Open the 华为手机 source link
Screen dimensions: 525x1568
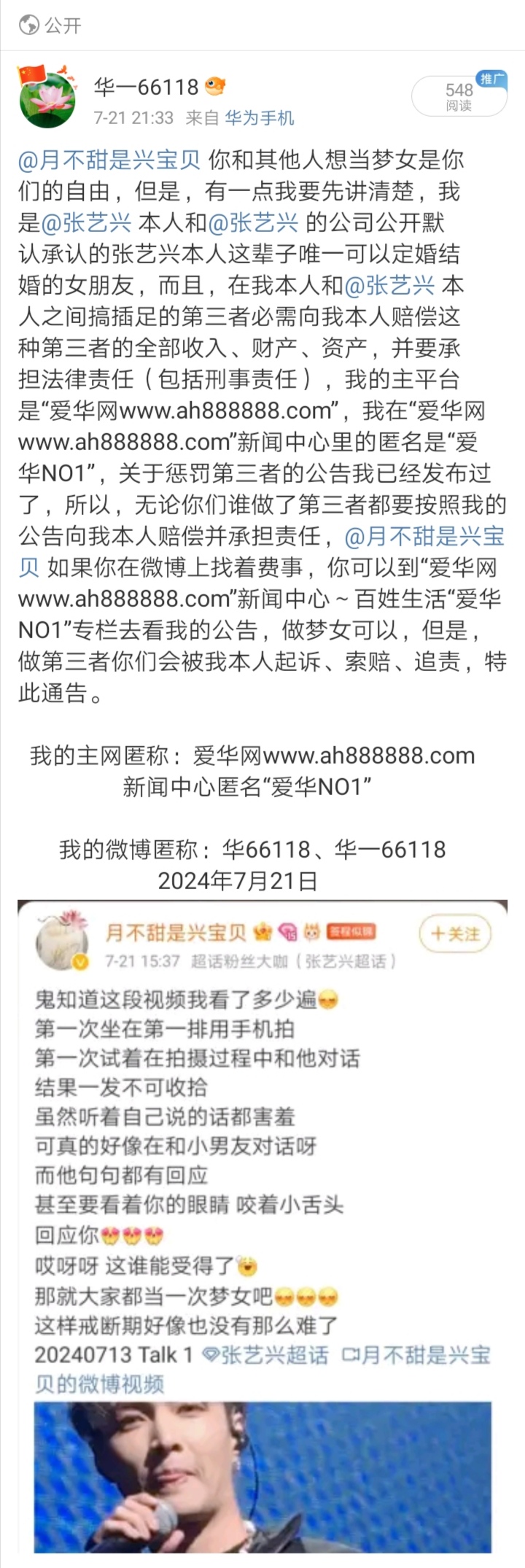point(259,118)
